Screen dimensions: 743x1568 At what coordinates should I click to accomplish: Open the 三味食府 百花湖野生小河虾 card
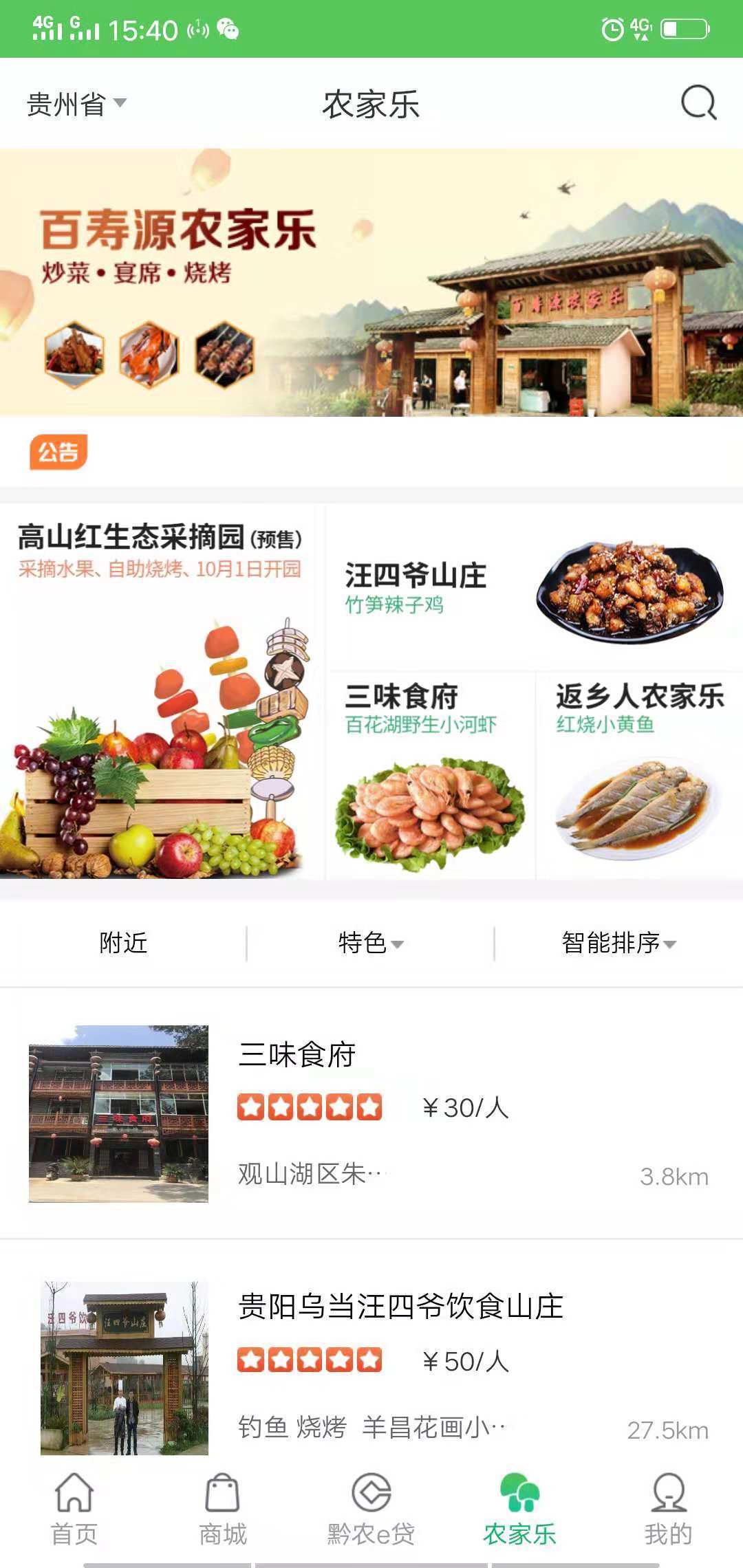(x=431, y=775)
